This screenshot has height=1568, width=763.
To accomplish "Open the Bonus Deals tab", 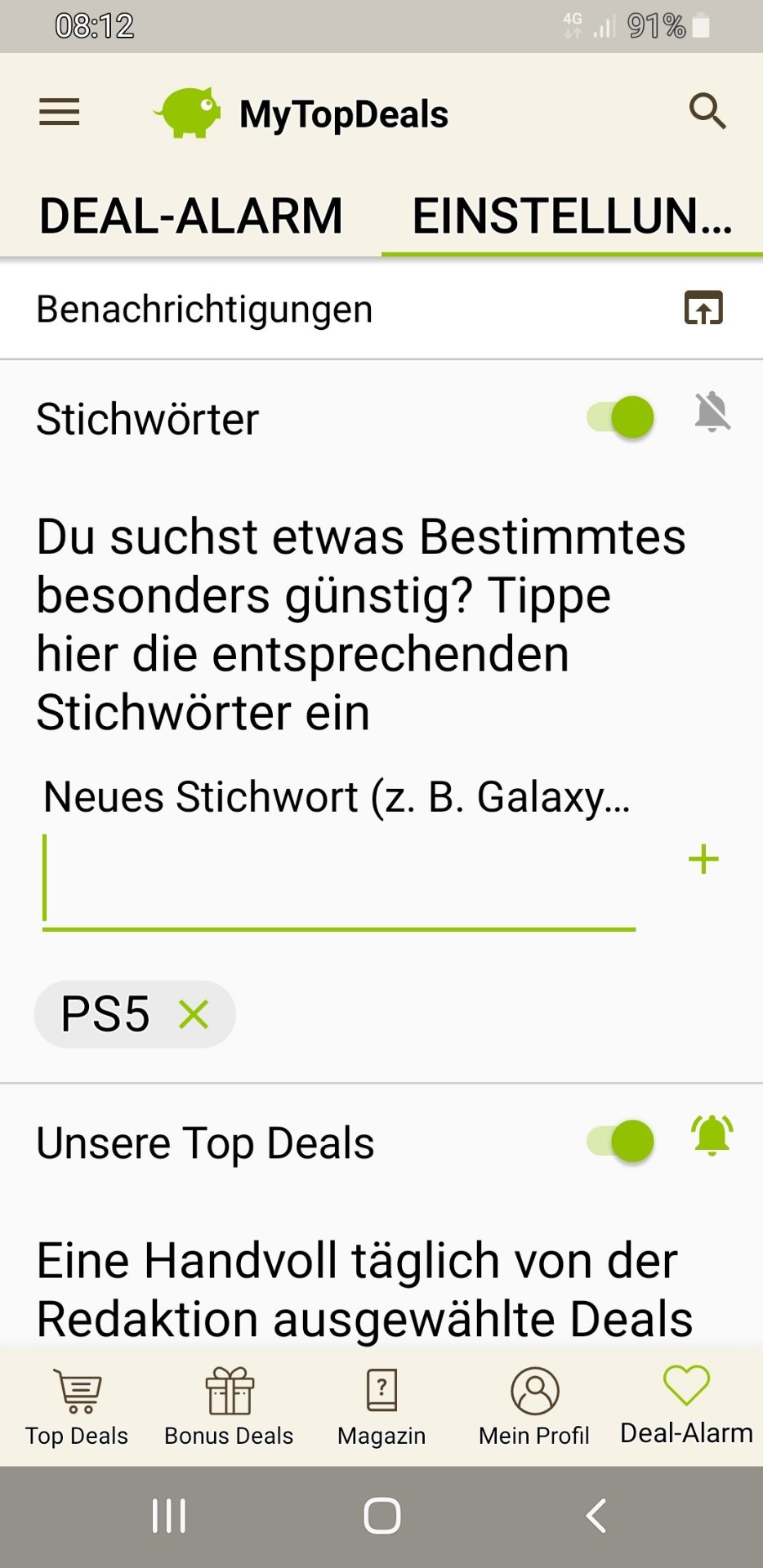I will pos(229,1406).
